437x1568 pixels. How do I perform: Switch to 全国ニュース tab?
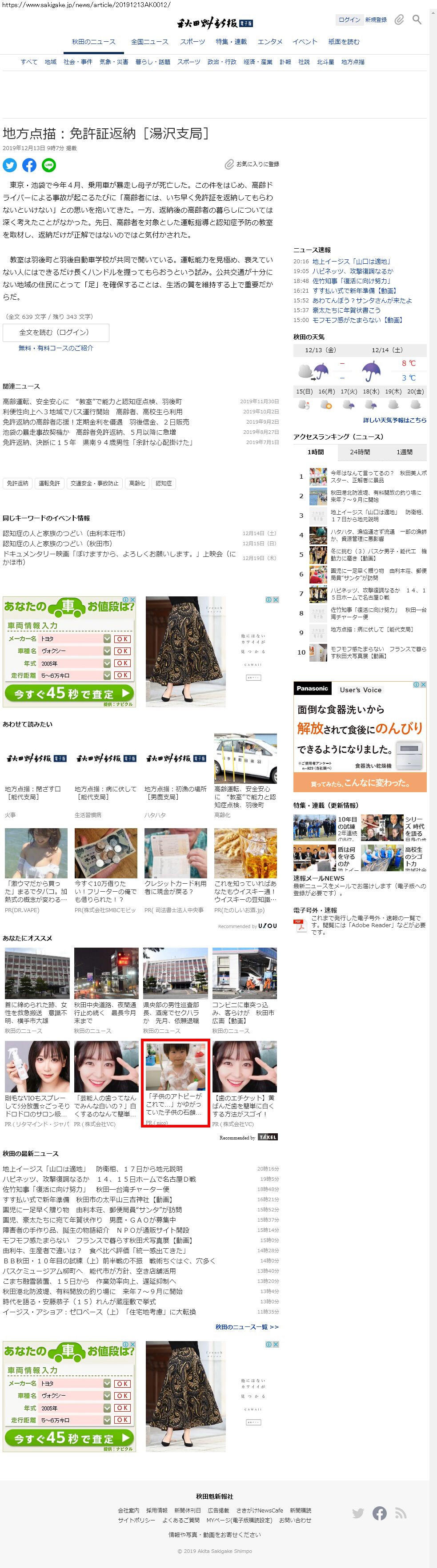pos(149,41)
